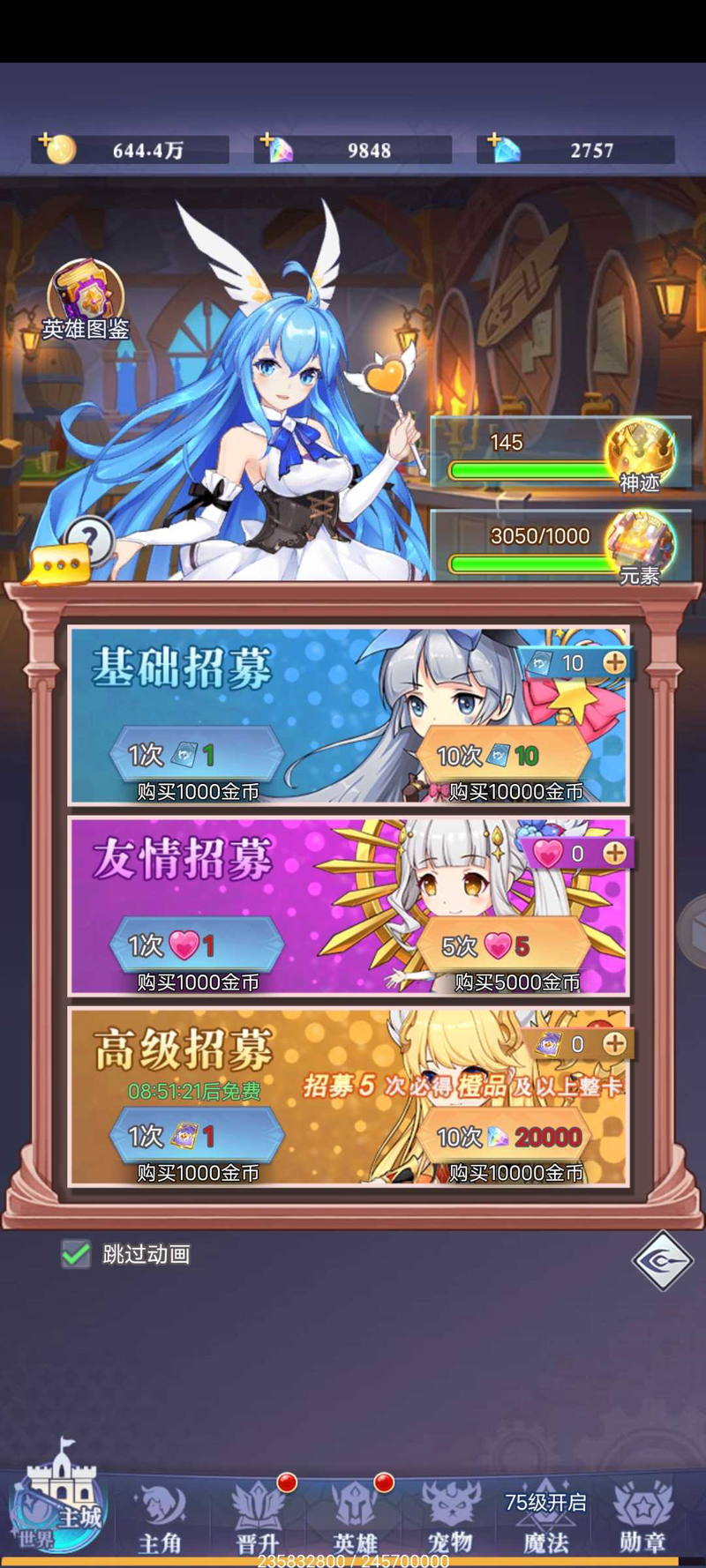
Task: Switch to the 宠物 tab
Action: pos(450,1519)
